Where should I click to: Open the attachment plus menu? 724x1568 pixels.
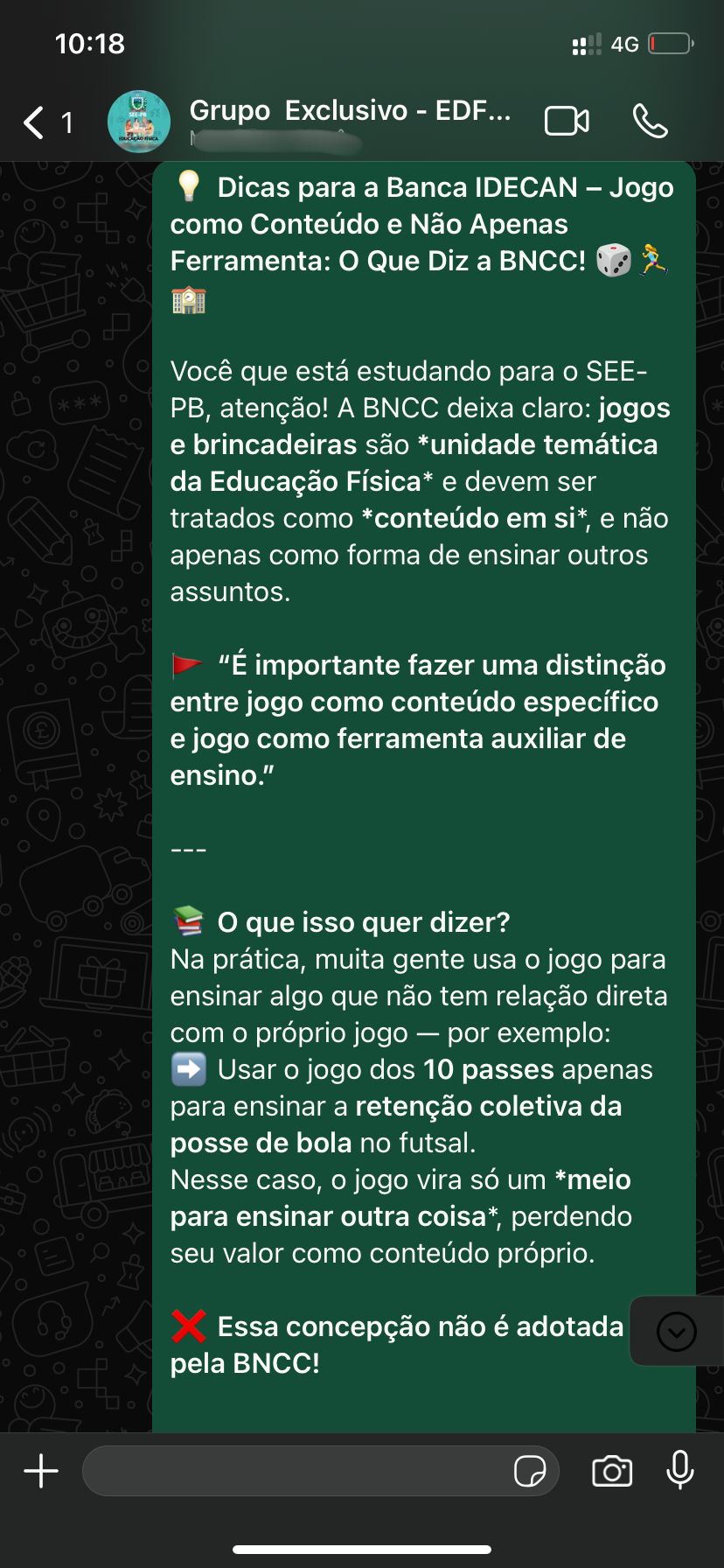[x=41, y=1471]
